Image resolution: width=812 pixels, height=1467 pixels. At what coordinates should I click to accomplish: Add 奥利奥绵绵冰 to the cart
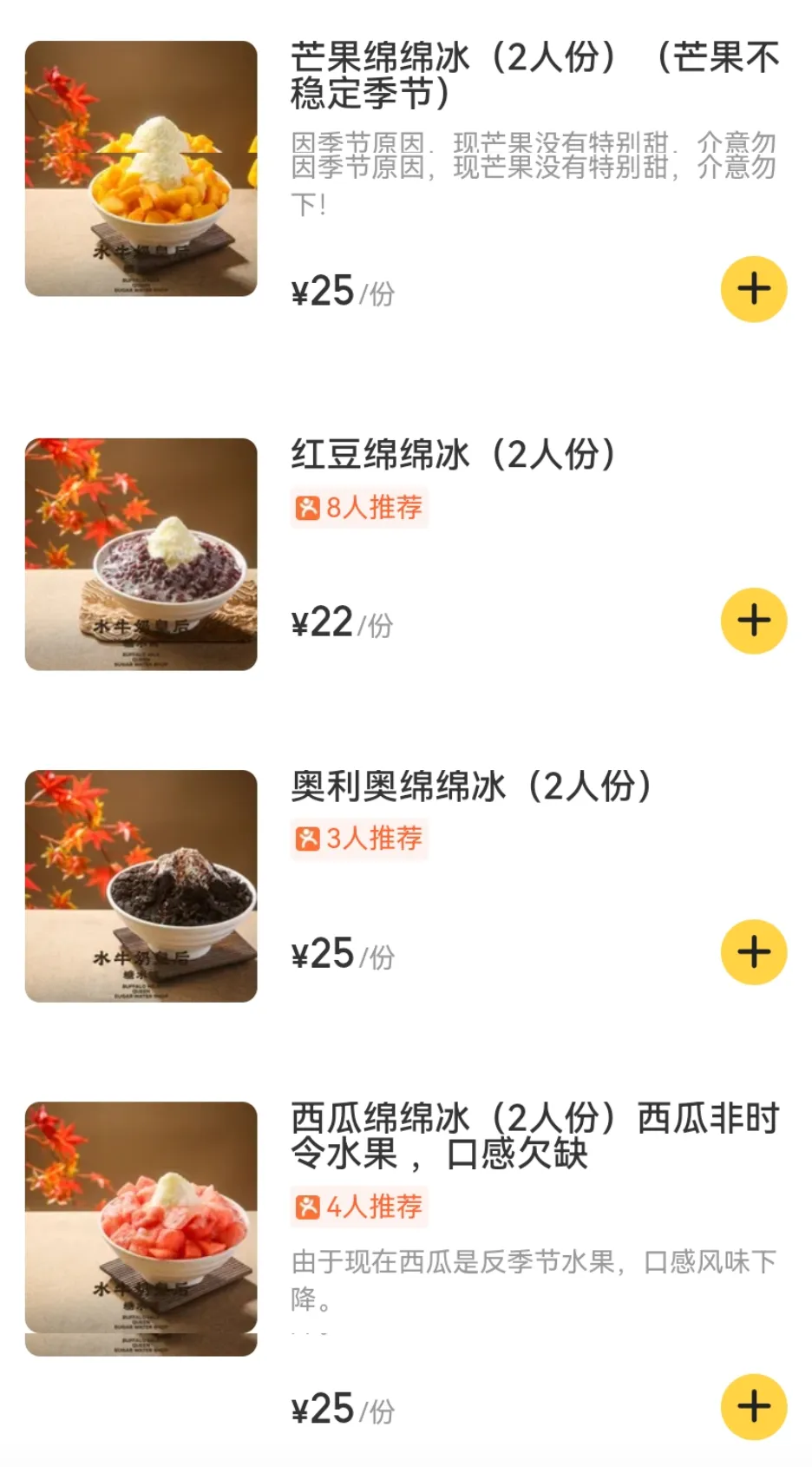[x=753, y=952]
